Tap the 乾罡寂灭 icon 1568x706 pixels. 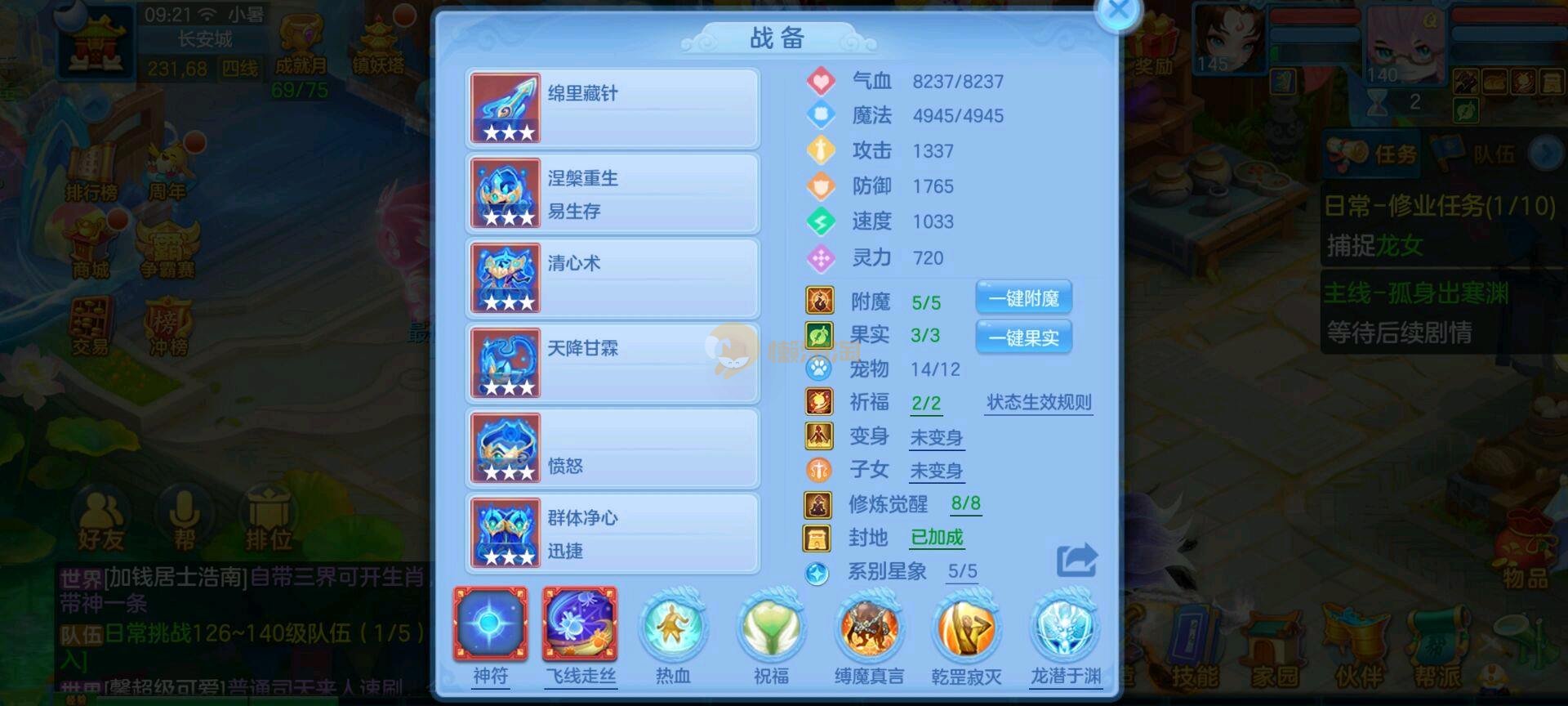966,628
